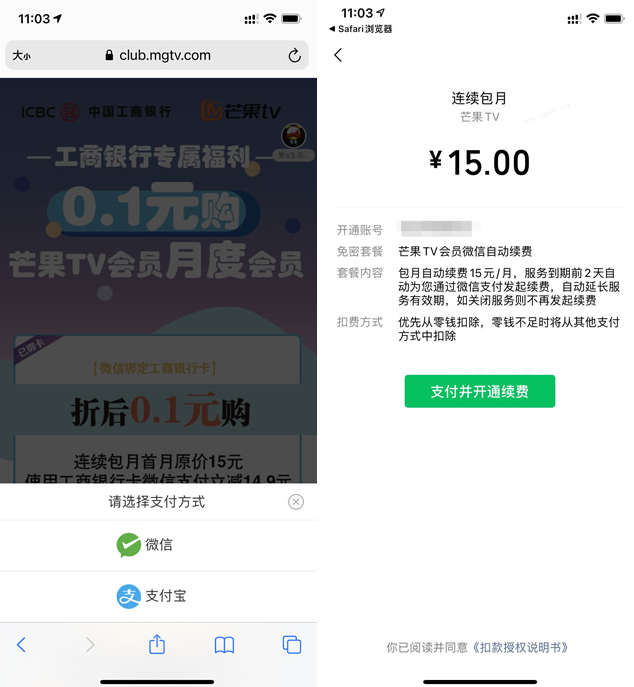Open the Safari tabs overview
The image size is (634, 687).
coord(291,645)
